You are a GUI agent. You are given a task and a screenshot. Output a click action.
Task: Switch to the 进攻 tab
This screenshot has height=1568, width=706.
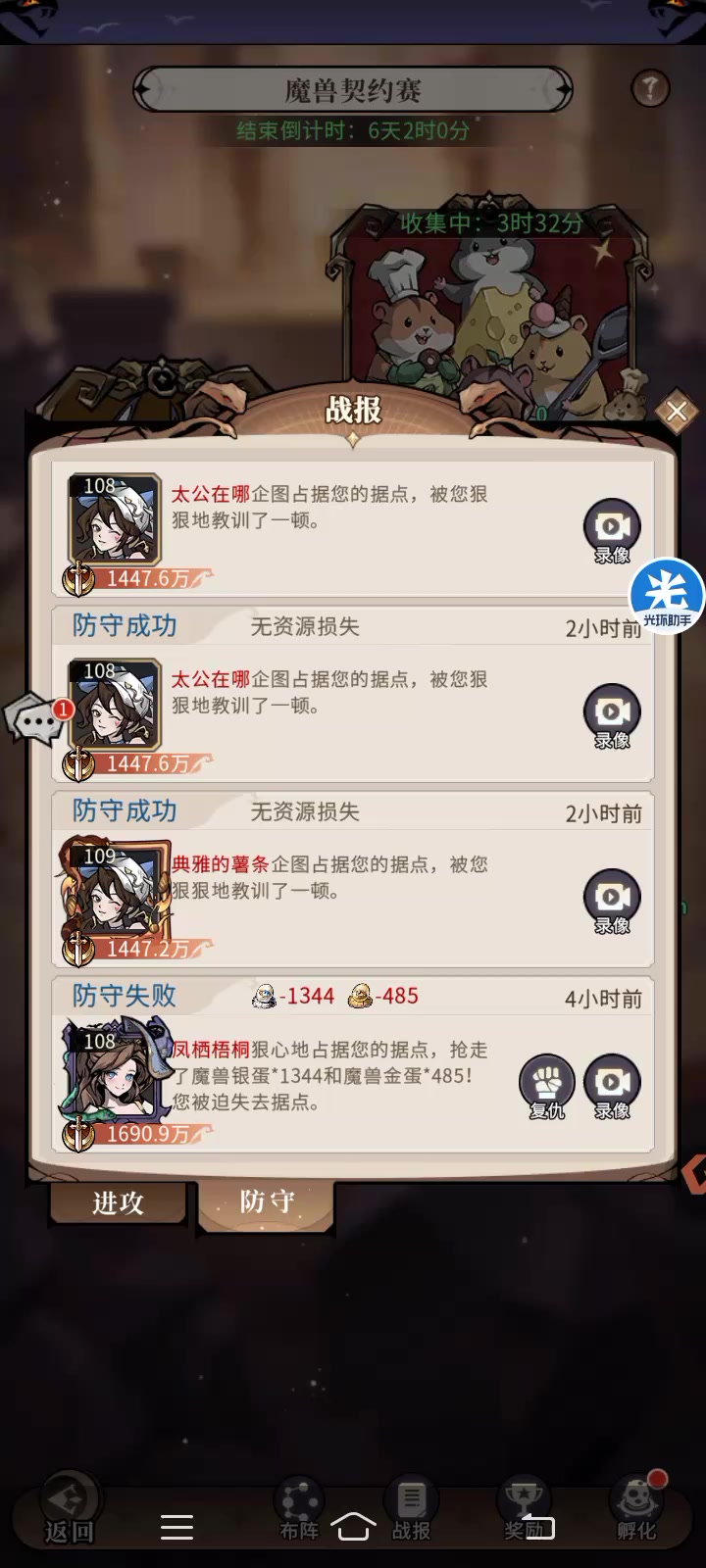(118, 1202)
